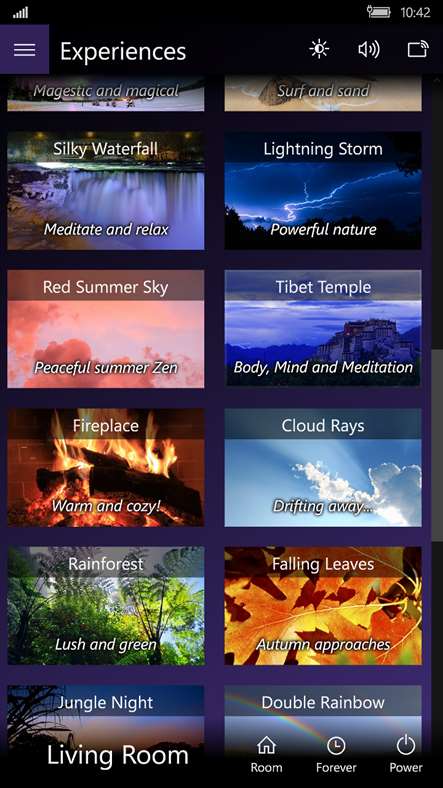Toggle the Power button
The image size is (443, 788).
tap(406, 755)
